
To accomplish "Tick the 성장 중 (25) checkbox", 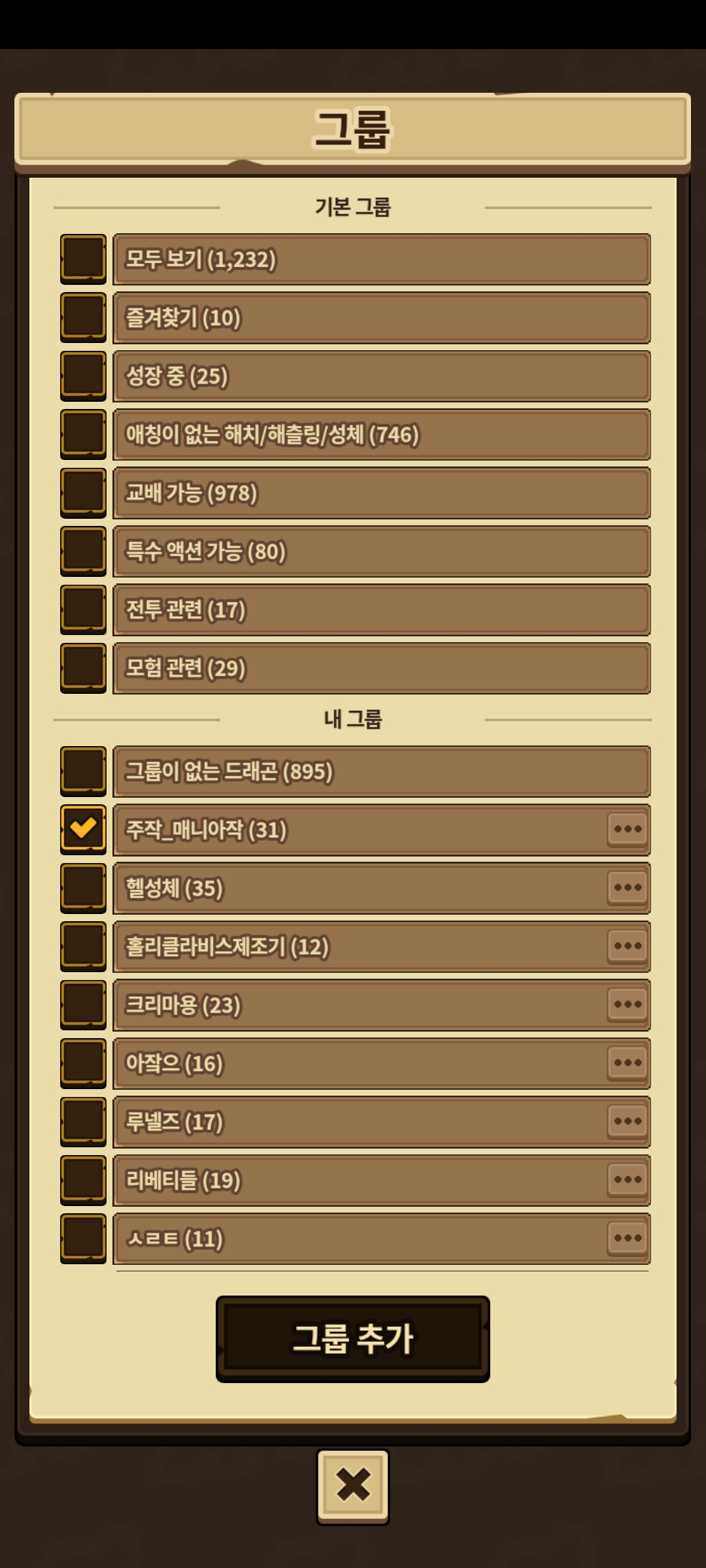I will pyautogui.click(x=83, y=376).
